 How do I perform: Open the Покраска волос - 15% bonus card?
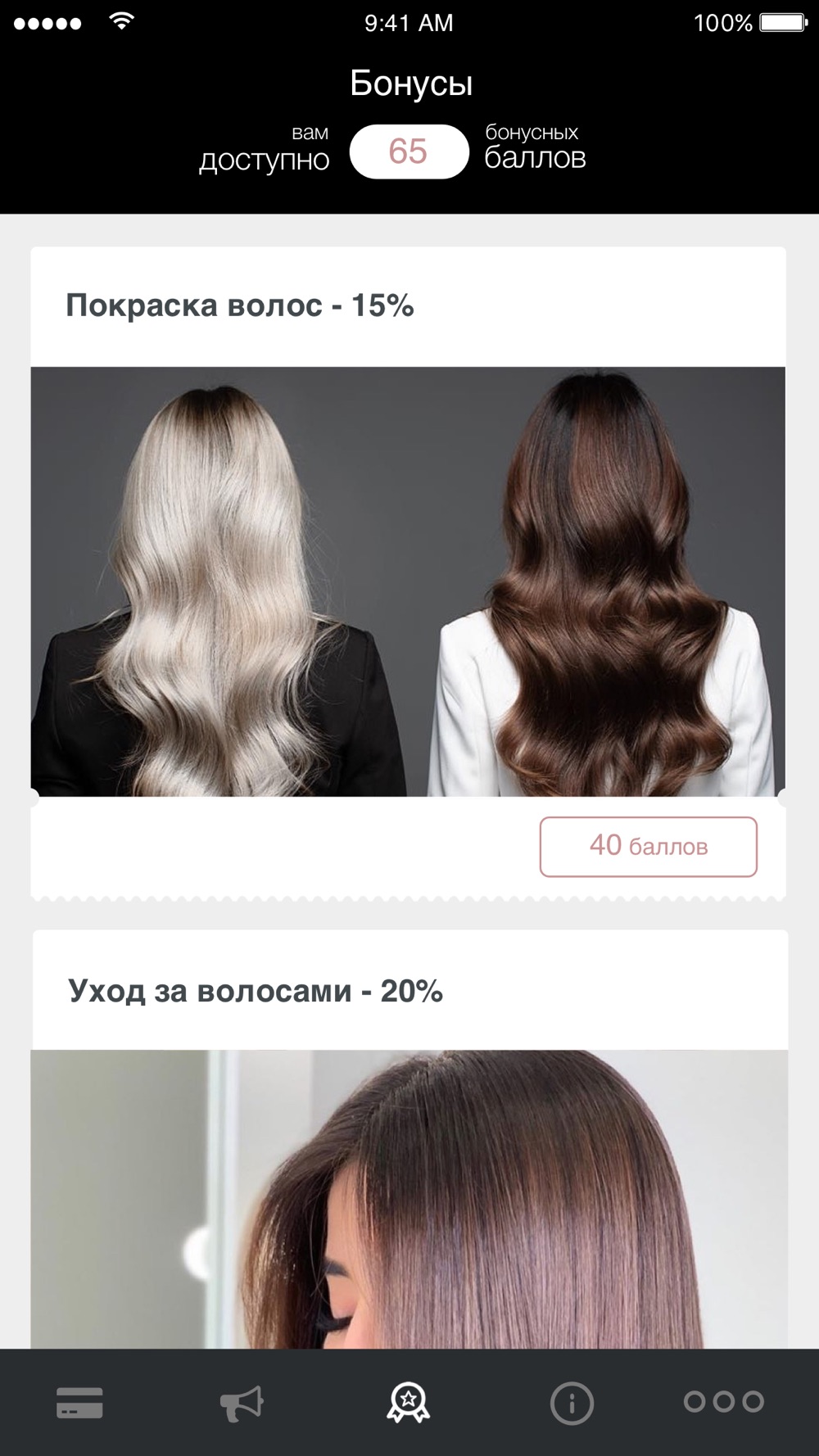coord(408,573)
